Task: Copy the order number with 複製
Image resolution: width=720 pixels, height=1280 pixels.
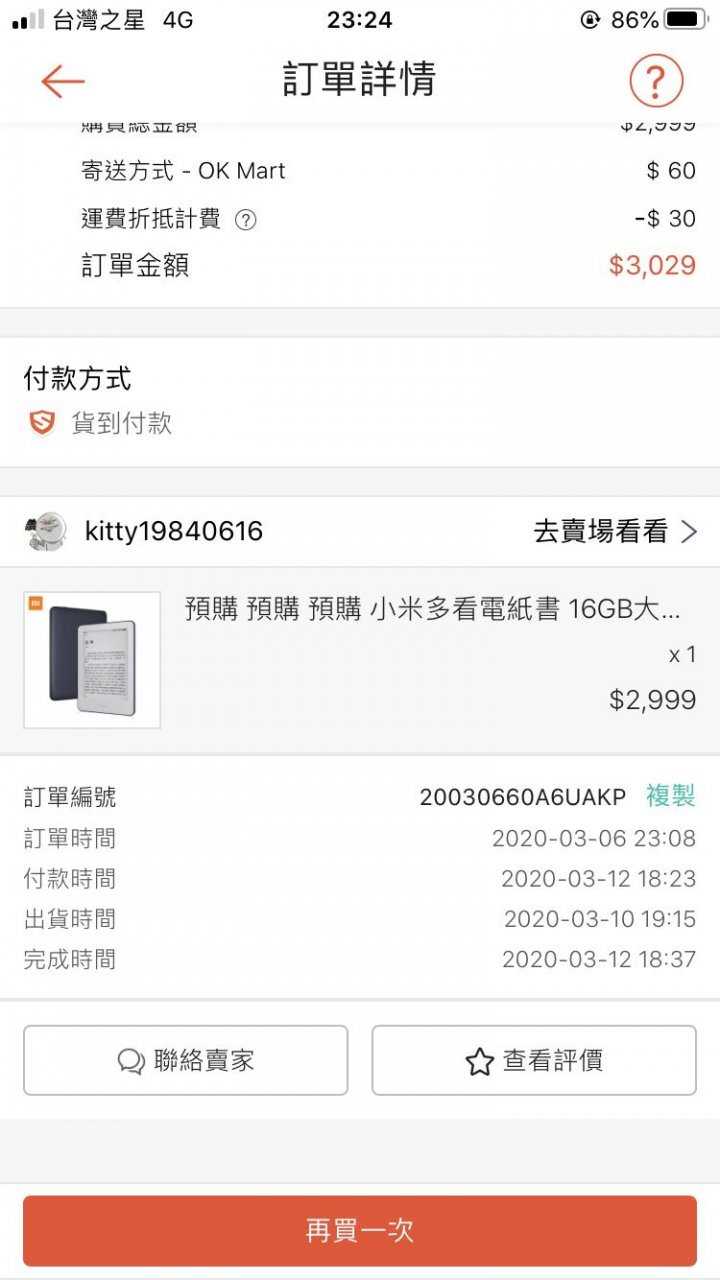Action: point(670,796)
